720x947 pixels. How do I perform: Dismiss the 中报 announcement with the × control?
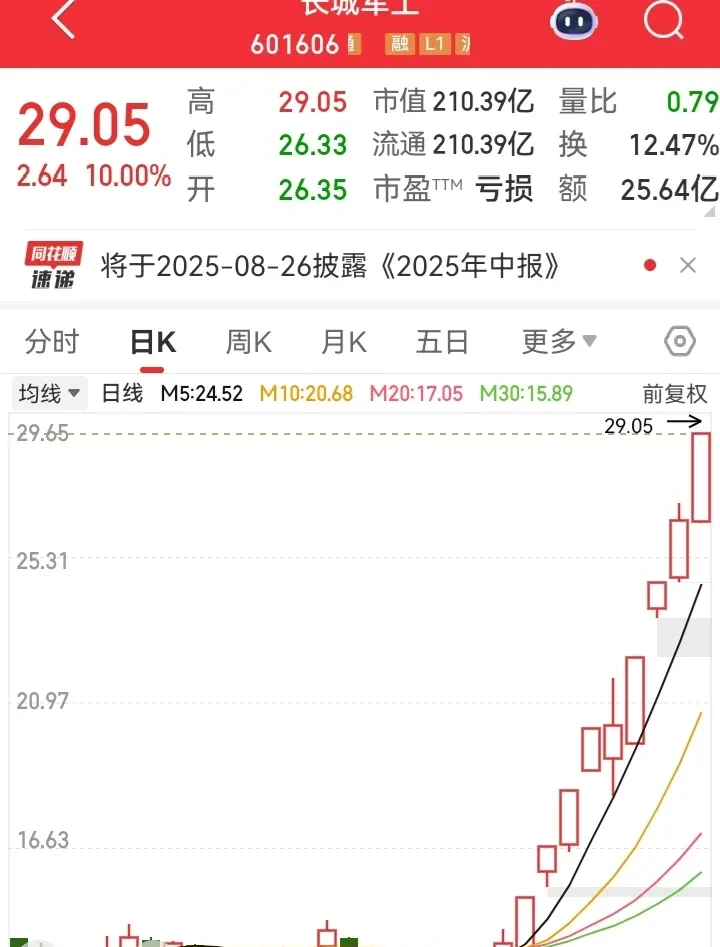(x=687, y=265)
